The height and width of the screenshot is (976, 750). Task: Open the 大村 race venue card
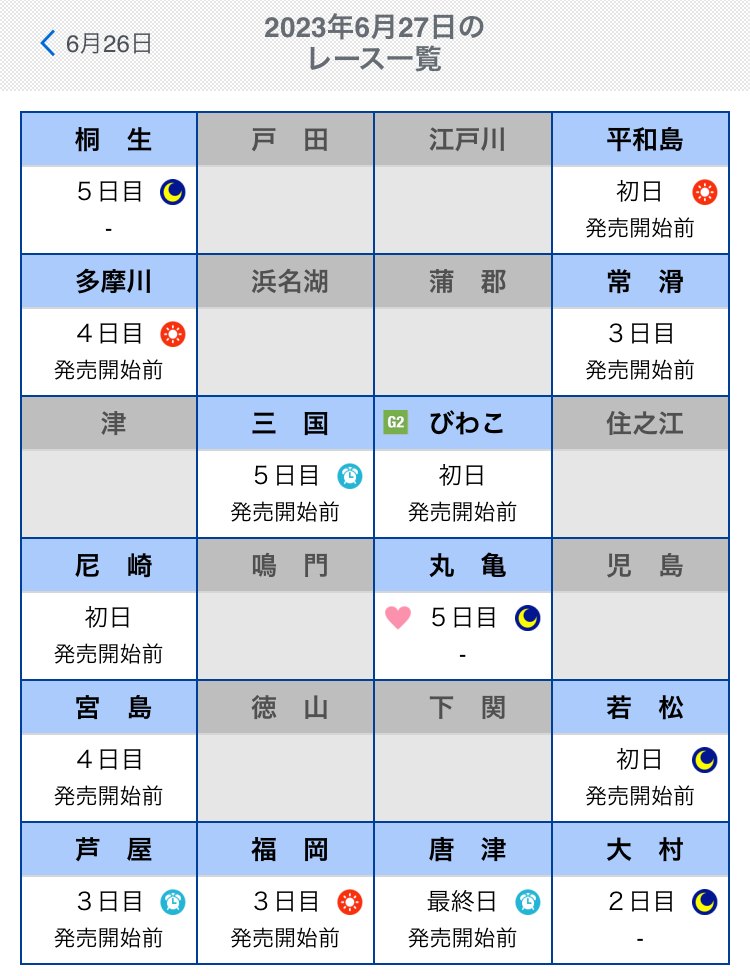tap(640, 894)
